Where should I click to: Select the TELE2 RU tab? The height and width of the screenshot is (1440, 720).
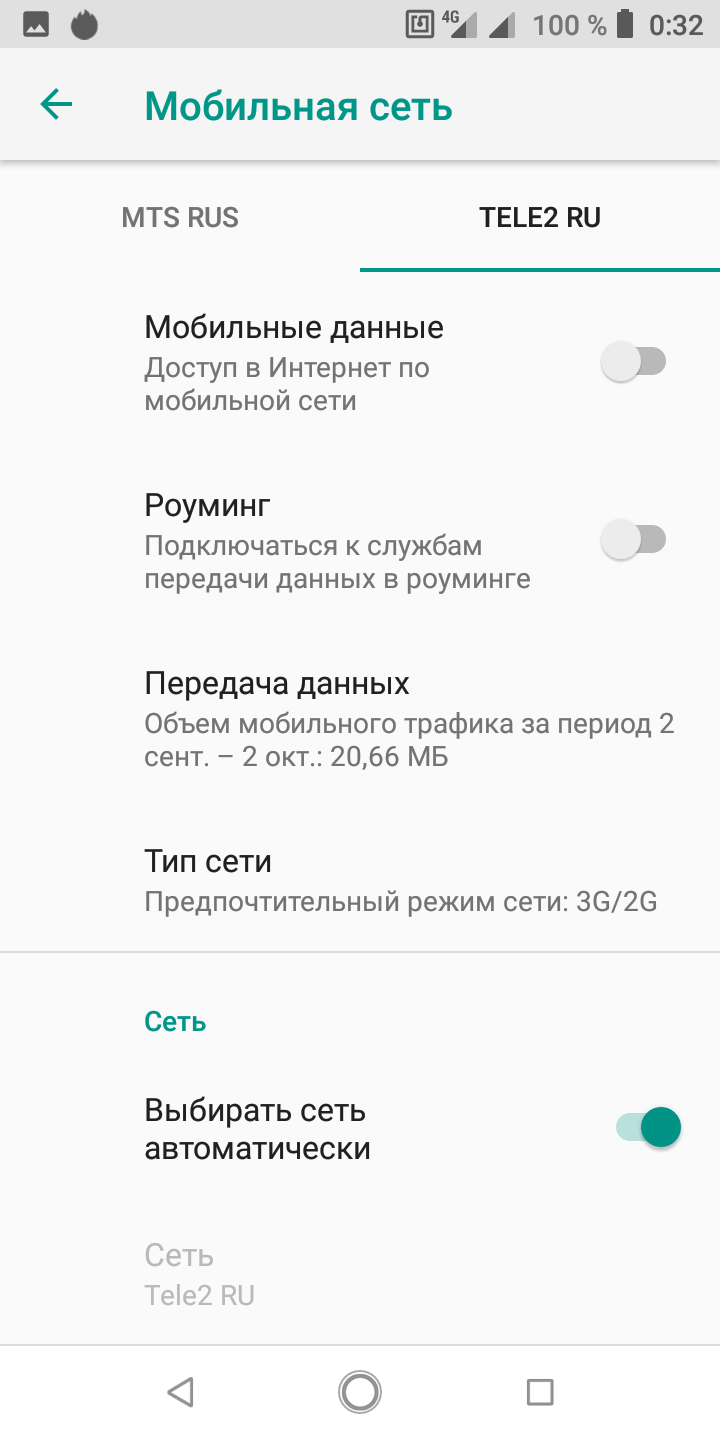[540, 217]
